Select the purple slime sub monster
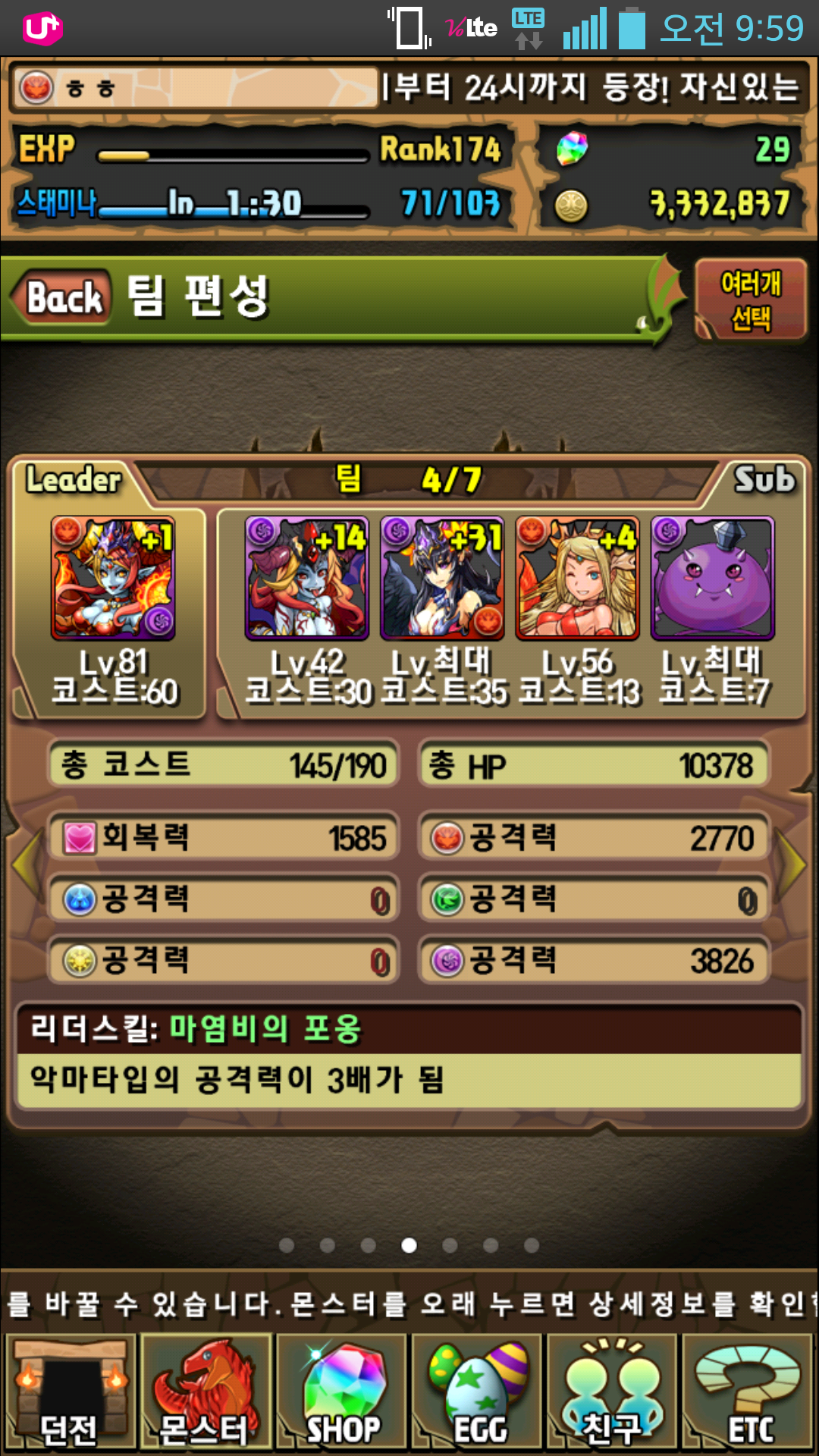 [712, 579]
